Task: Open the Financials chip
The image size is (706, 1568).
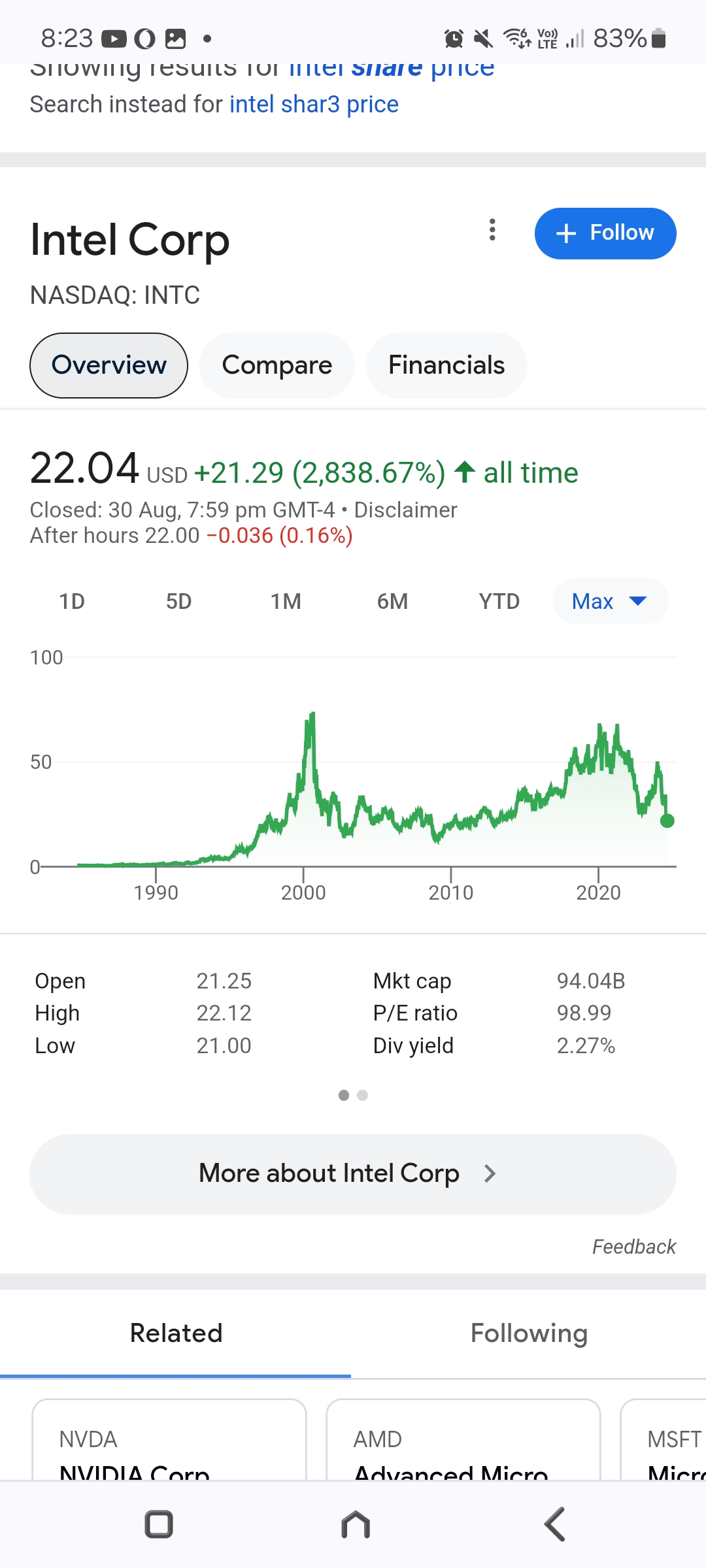Action: pyautogui.click(x=446, y=365)
